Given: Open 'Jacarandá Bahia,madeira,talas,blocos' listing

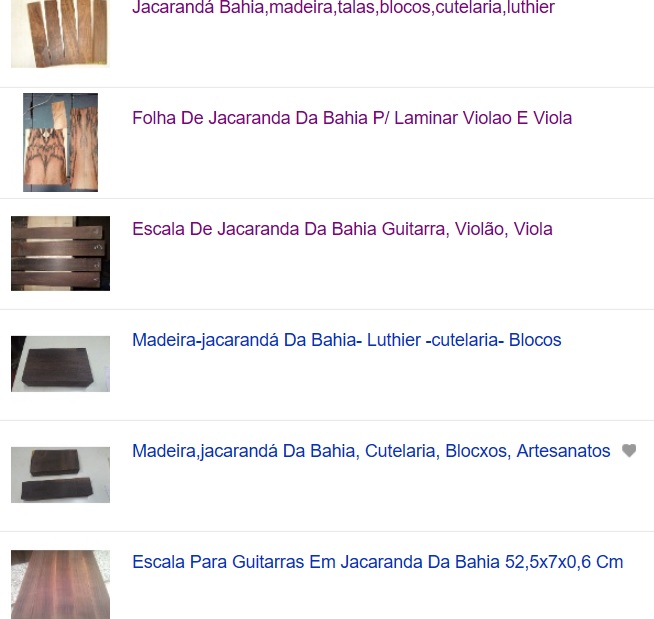Looking at the screenshot, I should [343, 8].
